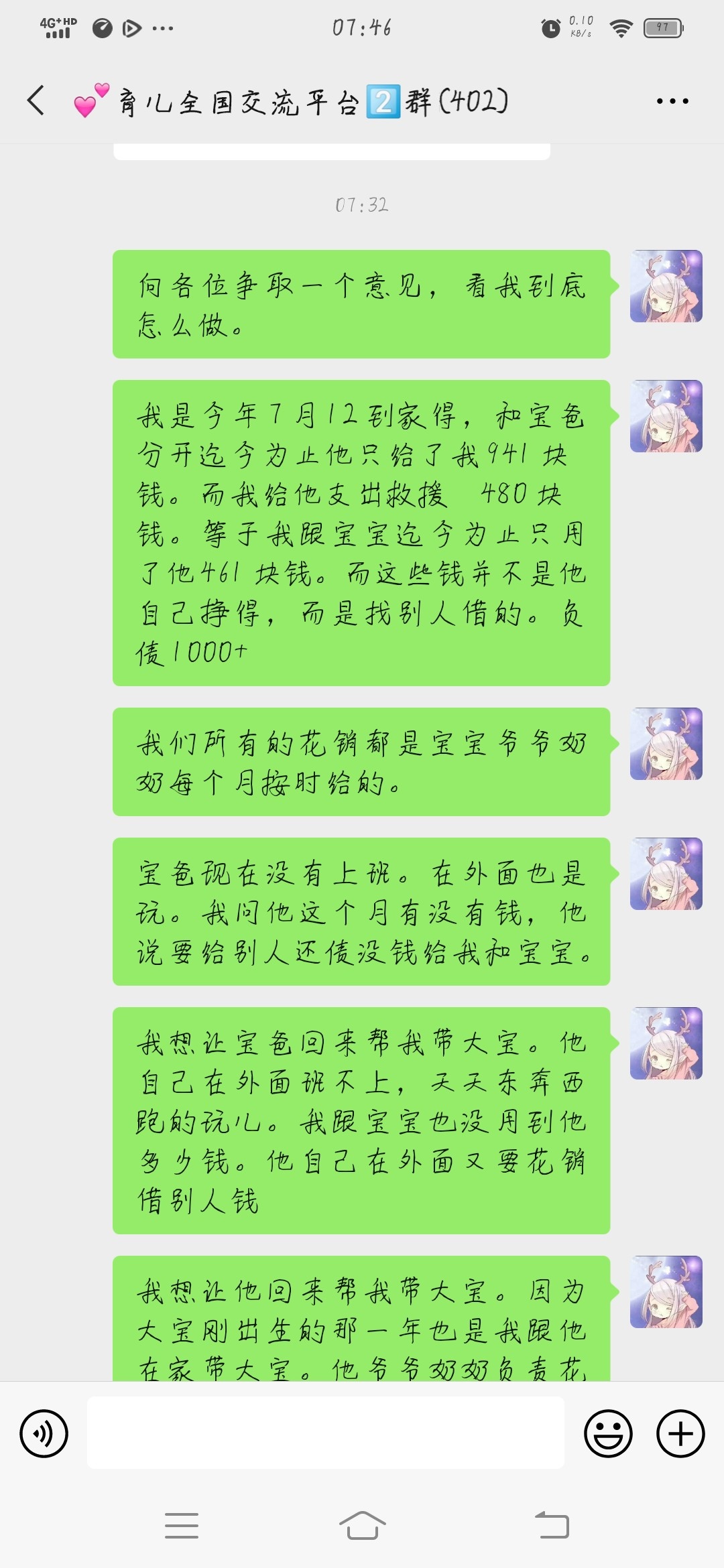Open the group chat options menu

coord(672,101)
